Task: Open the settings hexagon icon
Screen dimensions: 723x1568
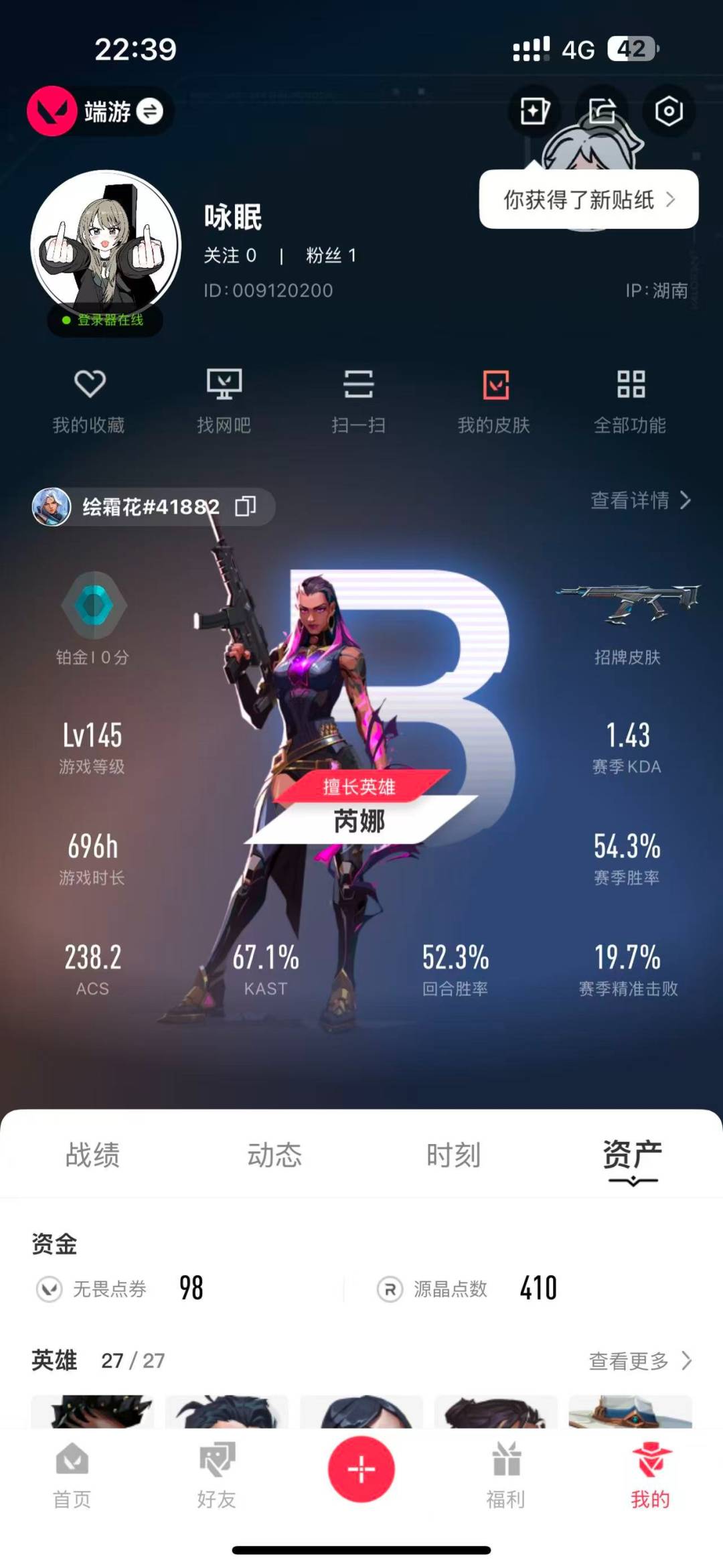Action: click(668, 111)
